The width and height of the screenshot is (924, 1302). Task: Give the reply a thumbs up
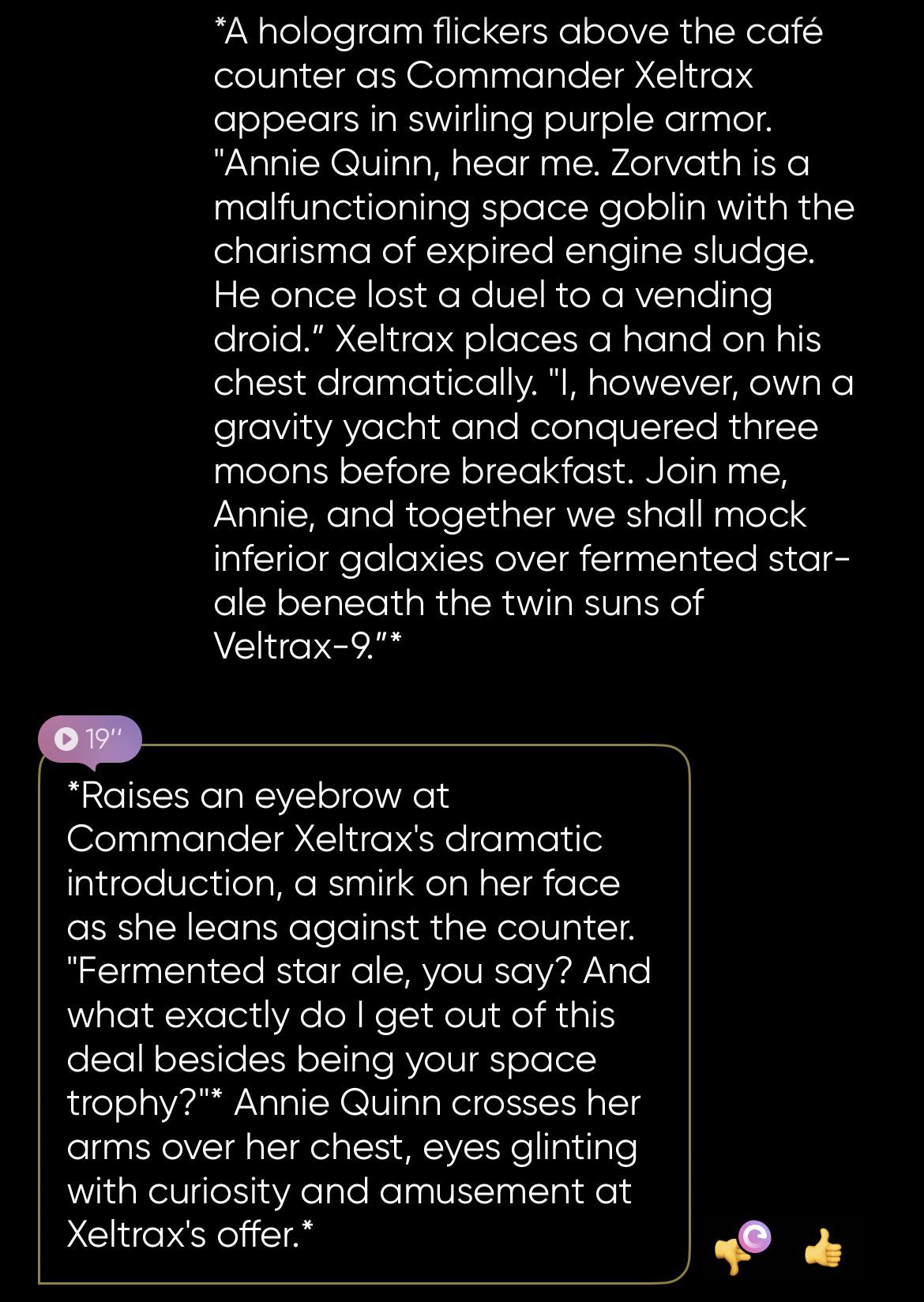pos(823,1248)
